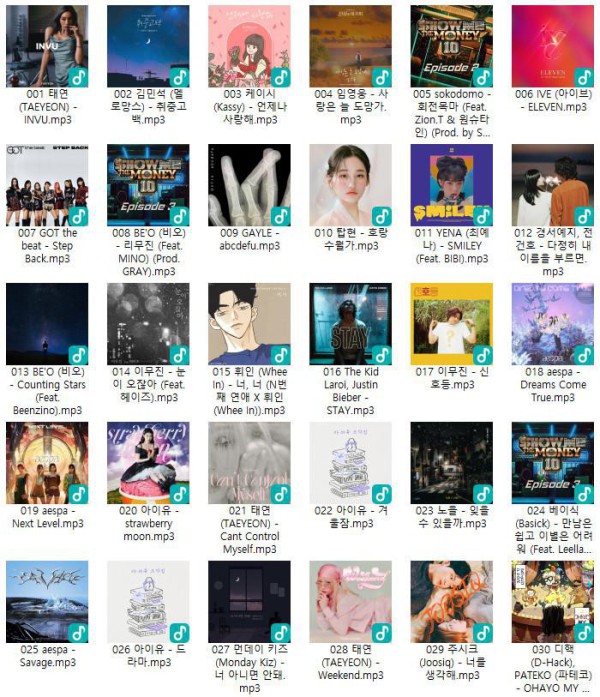Open the 001 태연 INVU.mp3 file
This screenshot has height=697, width=600.
point(46,46)
